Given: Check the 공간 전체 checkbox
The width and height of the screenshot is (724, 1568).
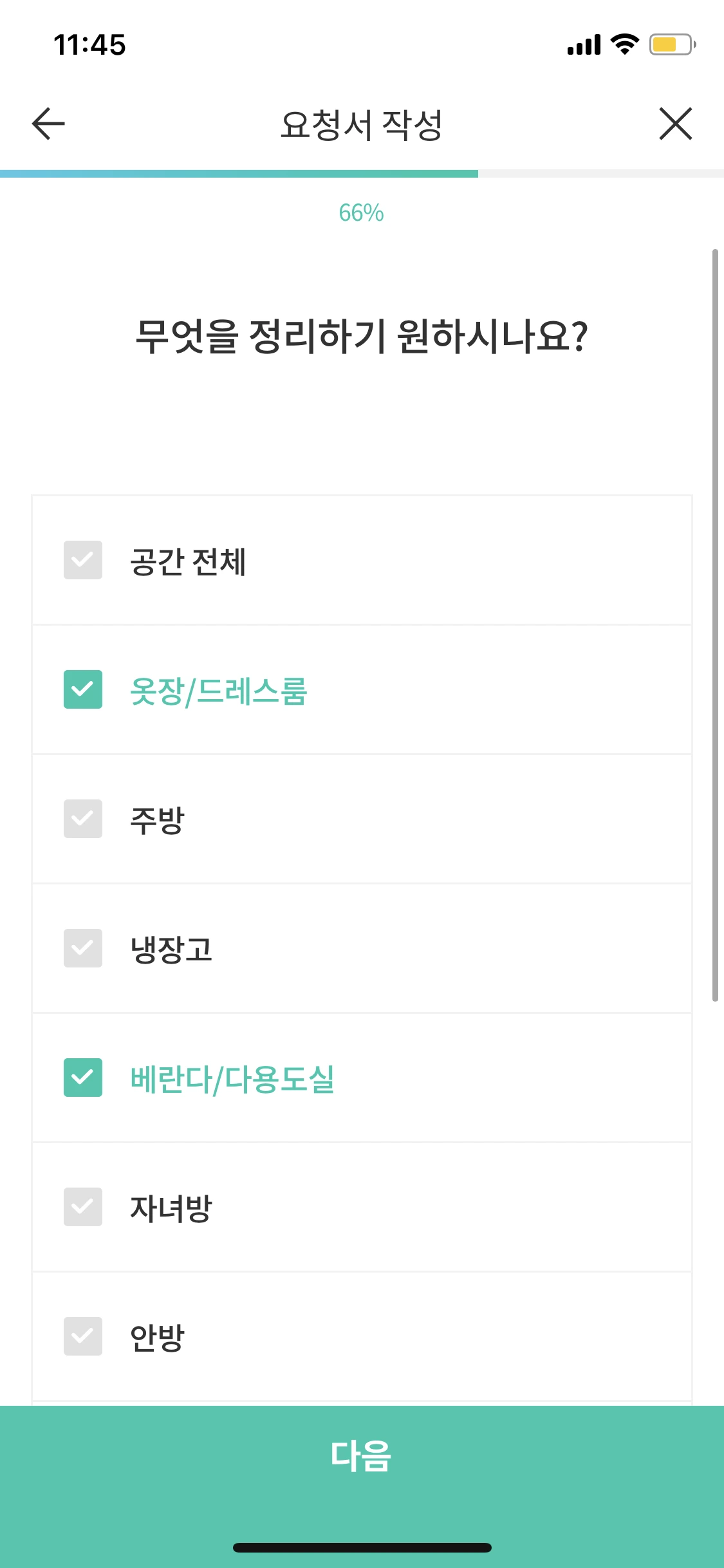Looking at the screenshot, I should (x=82, y=561).
